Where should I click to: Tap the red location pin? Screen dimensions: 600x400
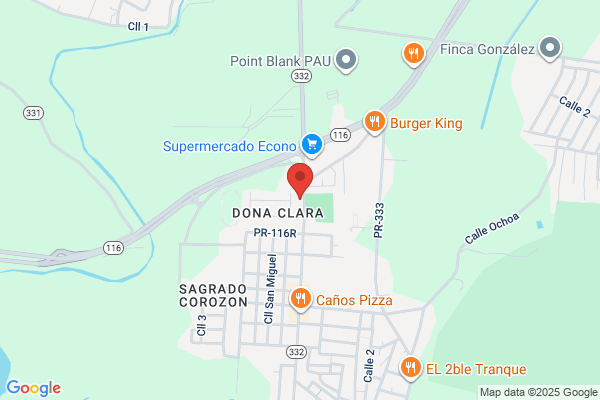(301, 180)
